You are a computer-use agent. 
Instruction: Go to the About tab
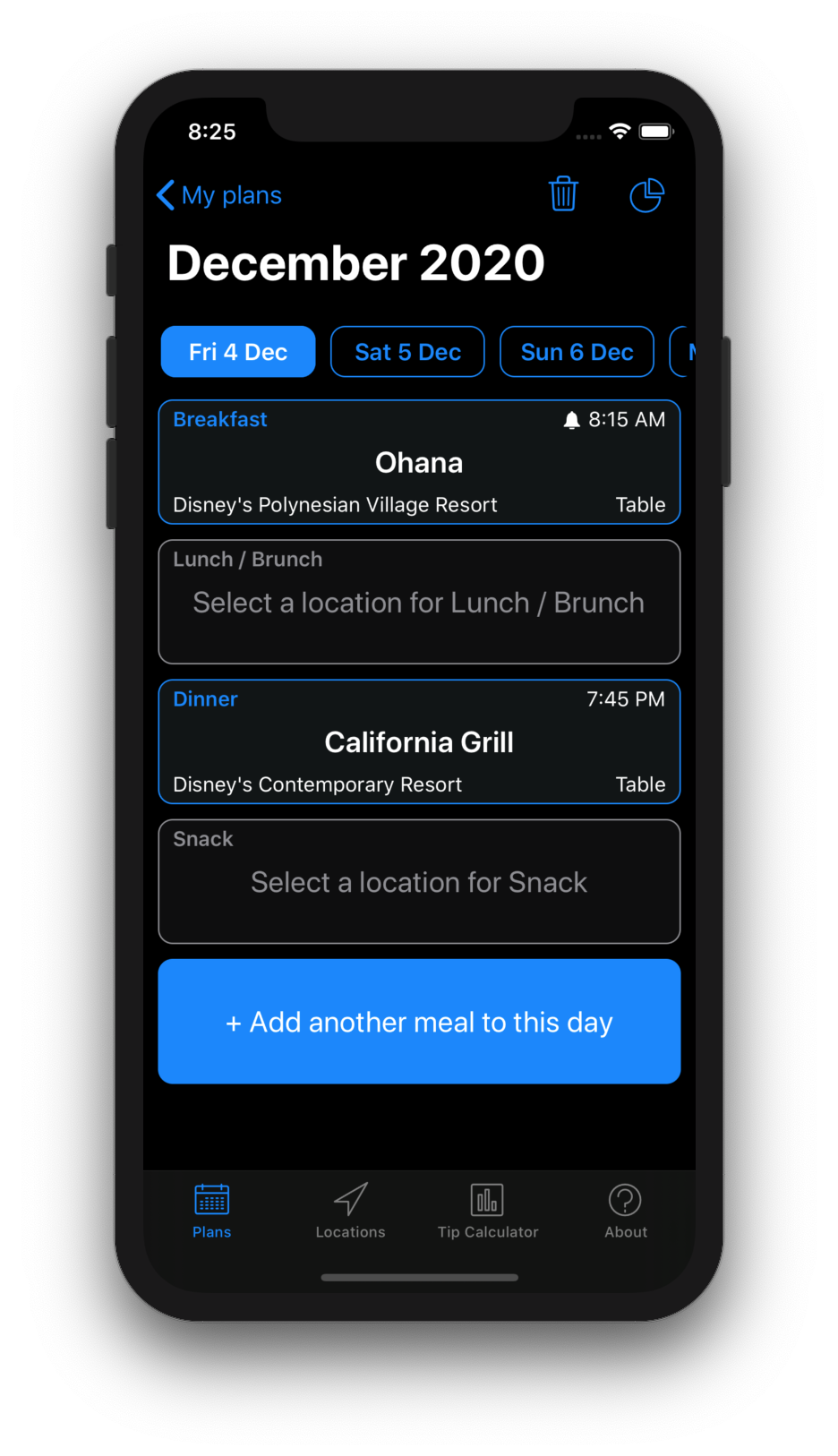[x=626, y=1211]
